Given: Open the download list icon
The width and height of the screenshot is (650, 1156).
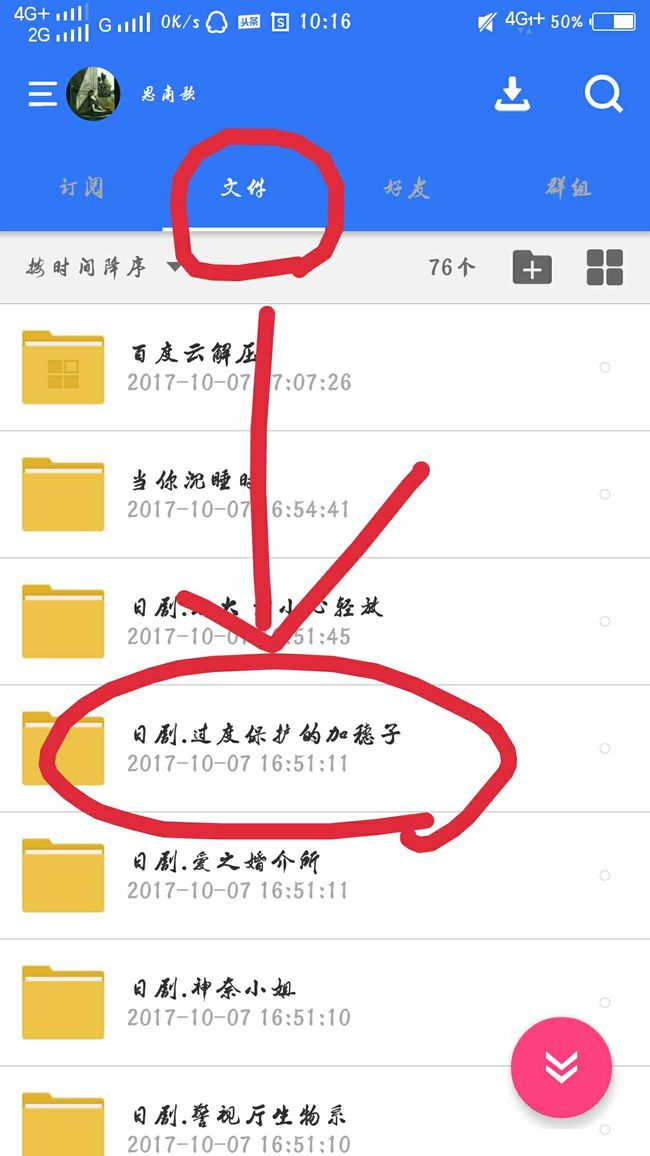Looking at the screenshot, I should (x=512, y=94).
